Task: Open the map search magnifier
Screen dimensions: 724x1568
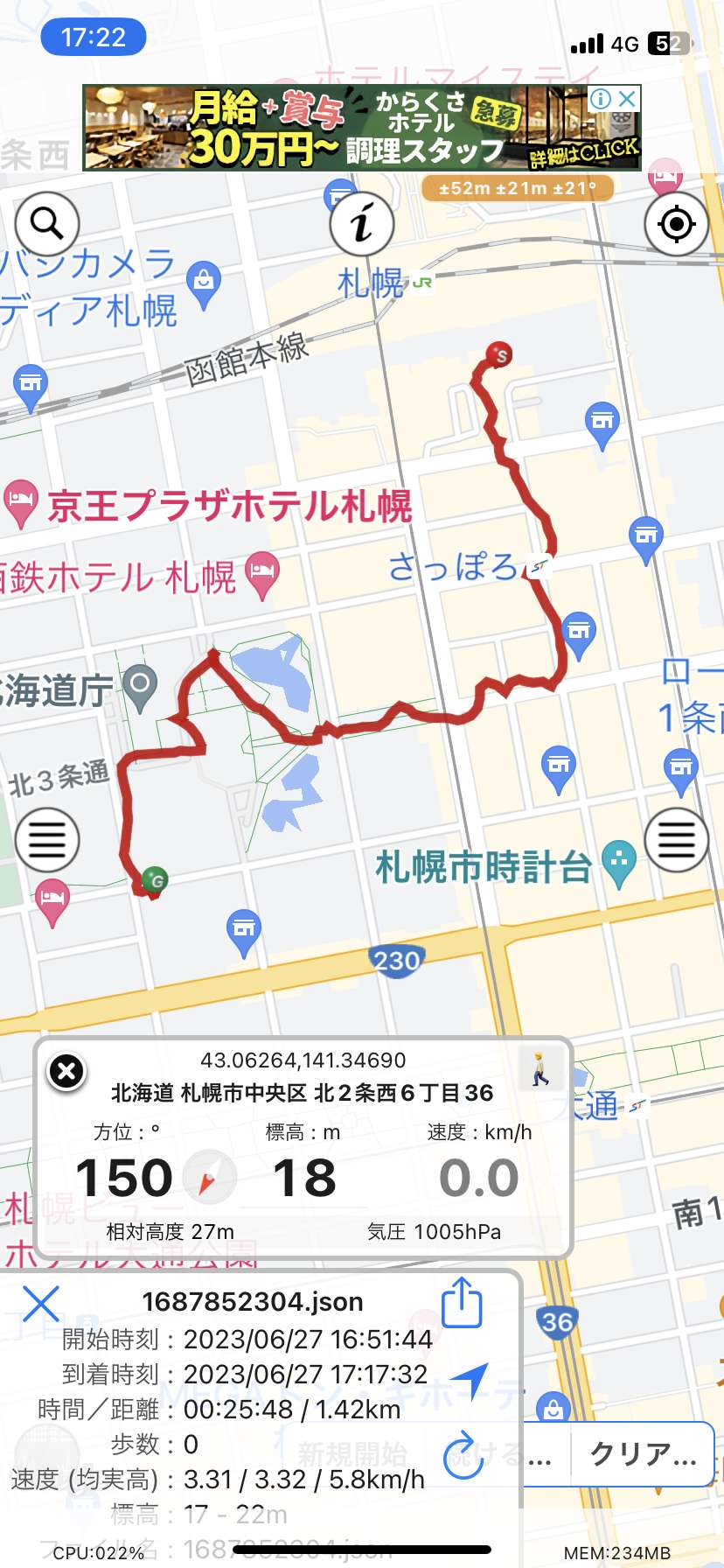Action: pos(47,224)
